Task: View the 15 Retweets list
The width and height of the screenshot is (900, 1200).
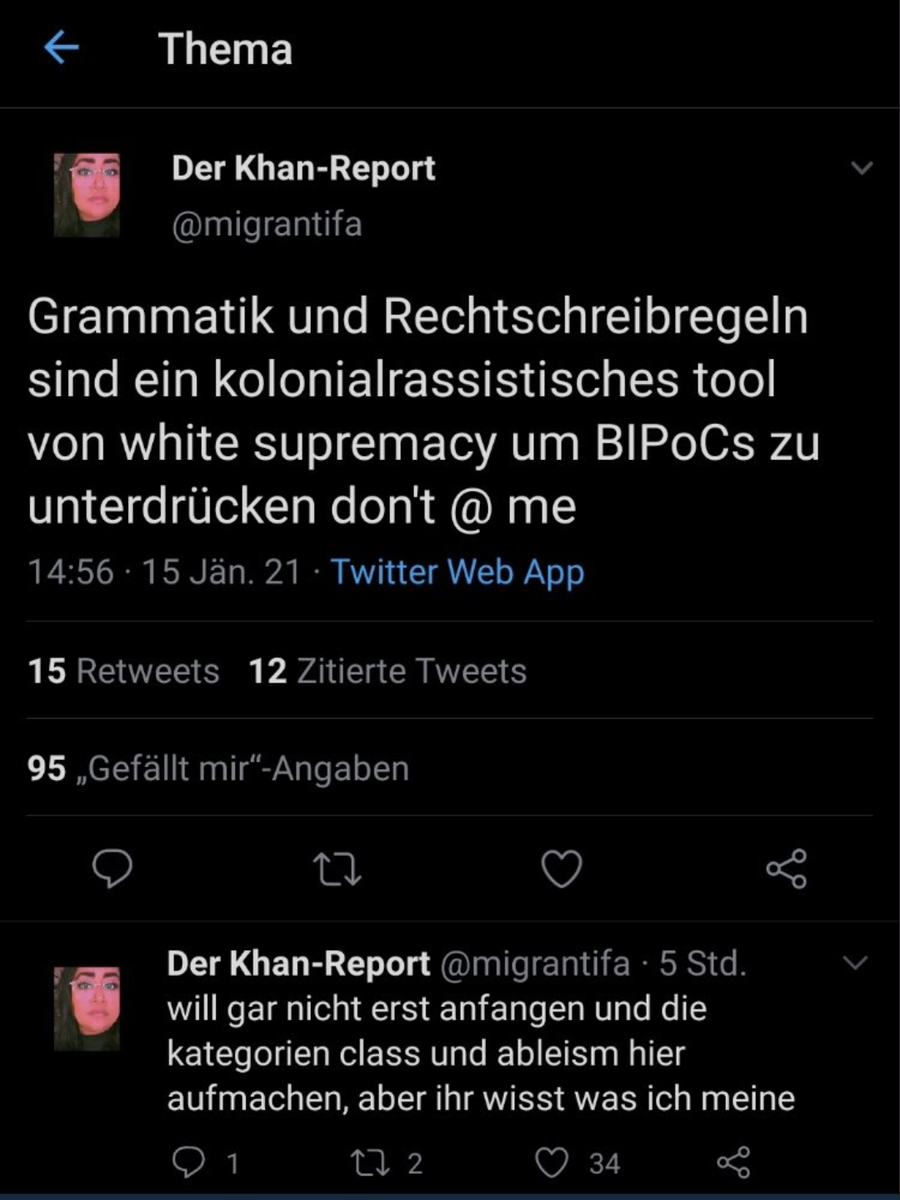Action: [x=124, y=671]
